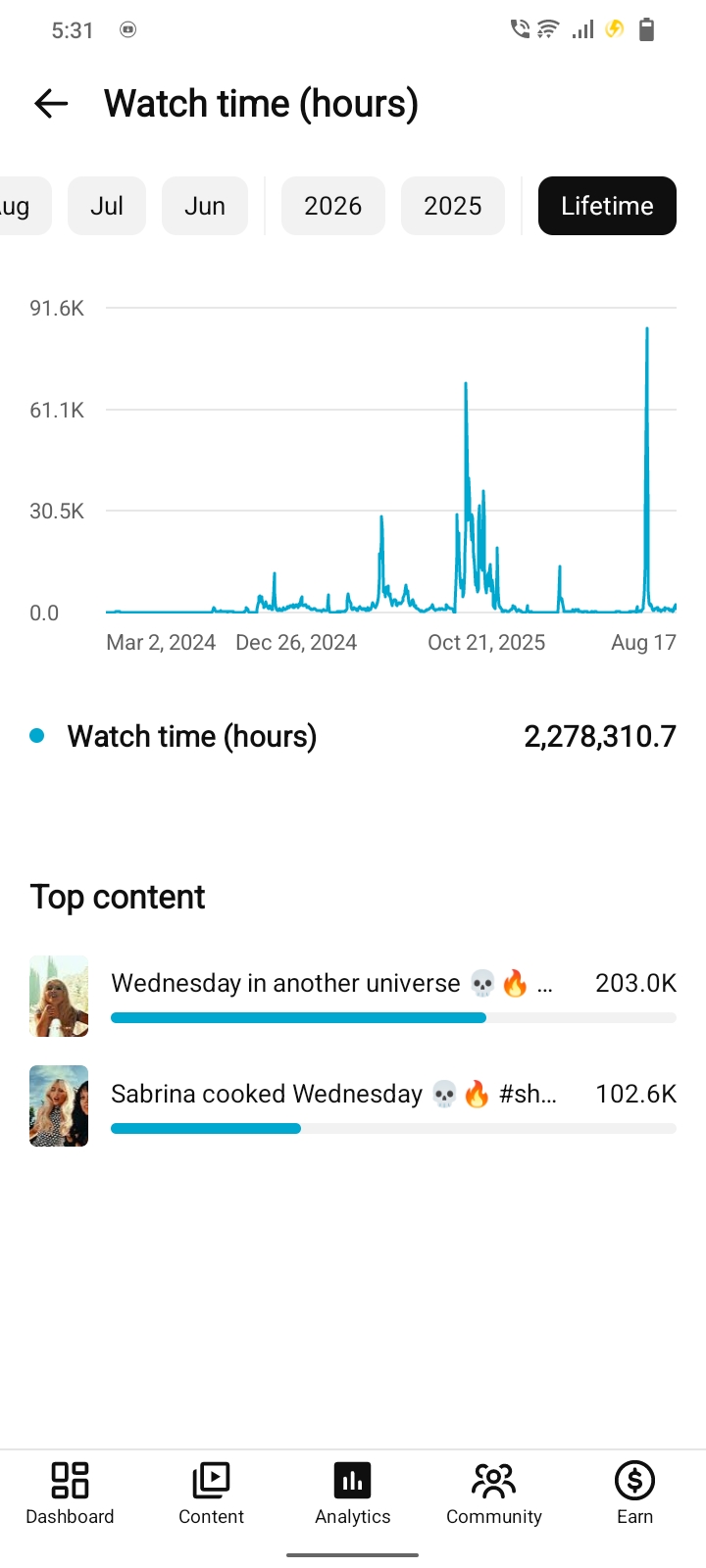Open 'Wednesday in another universe' video stats
This screenshot has width=706, height=1568.
click(x=353, y=996)
